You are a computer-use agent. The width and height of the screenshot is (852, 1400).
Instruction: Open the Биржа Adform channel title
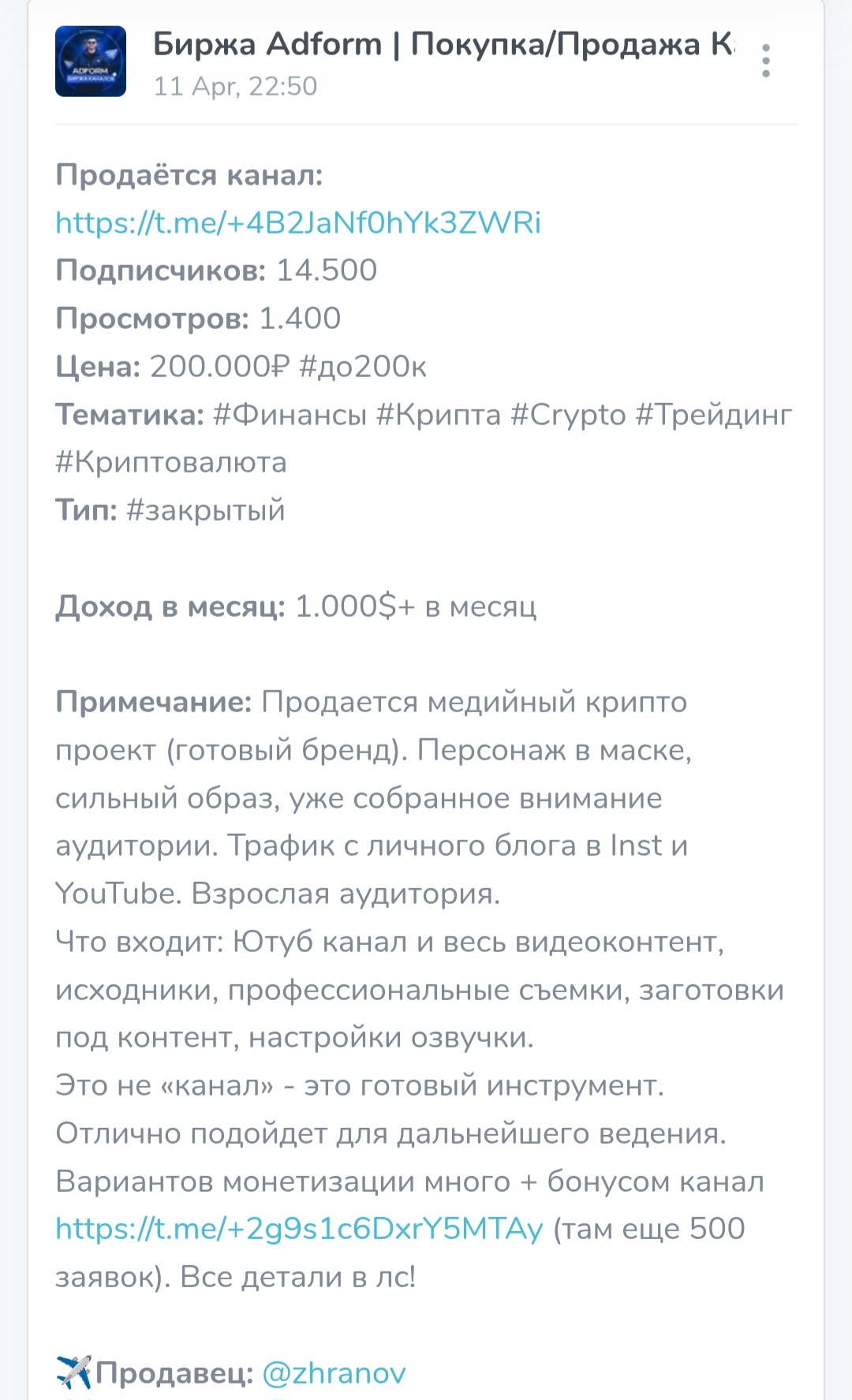[442, 44]
